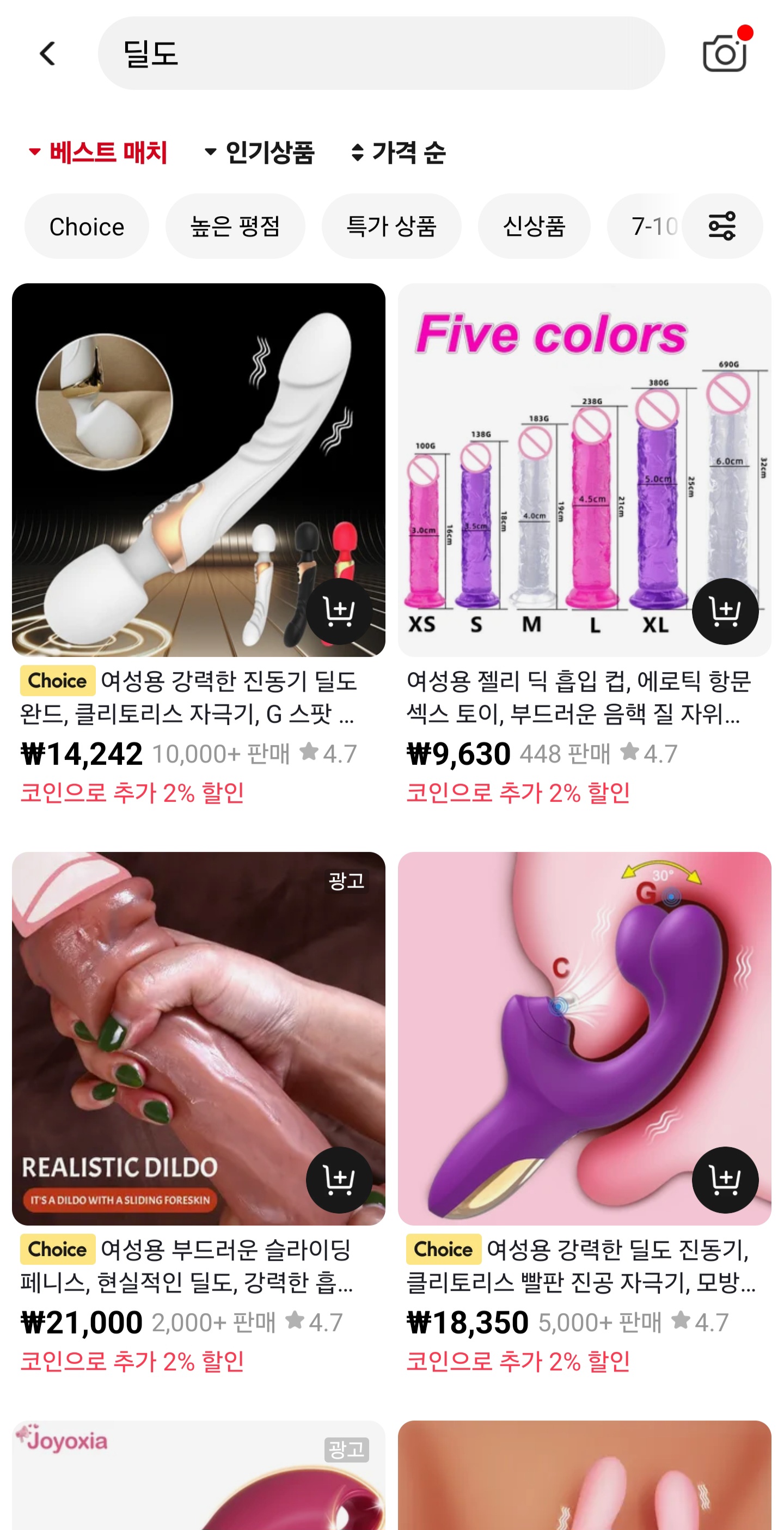Open the ₩21,000 product card
The width and height of the screenshot is (784, 1530).
(x=198, y=1038)
